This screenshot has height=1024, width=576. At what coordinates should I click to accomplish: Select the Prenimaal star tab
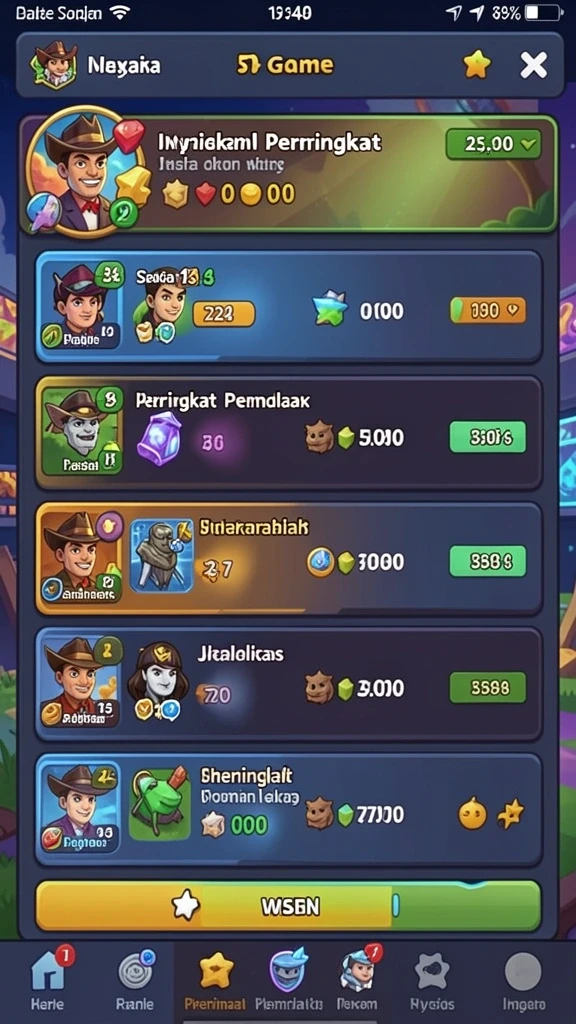pyautogui.click(x=215, y=980)
